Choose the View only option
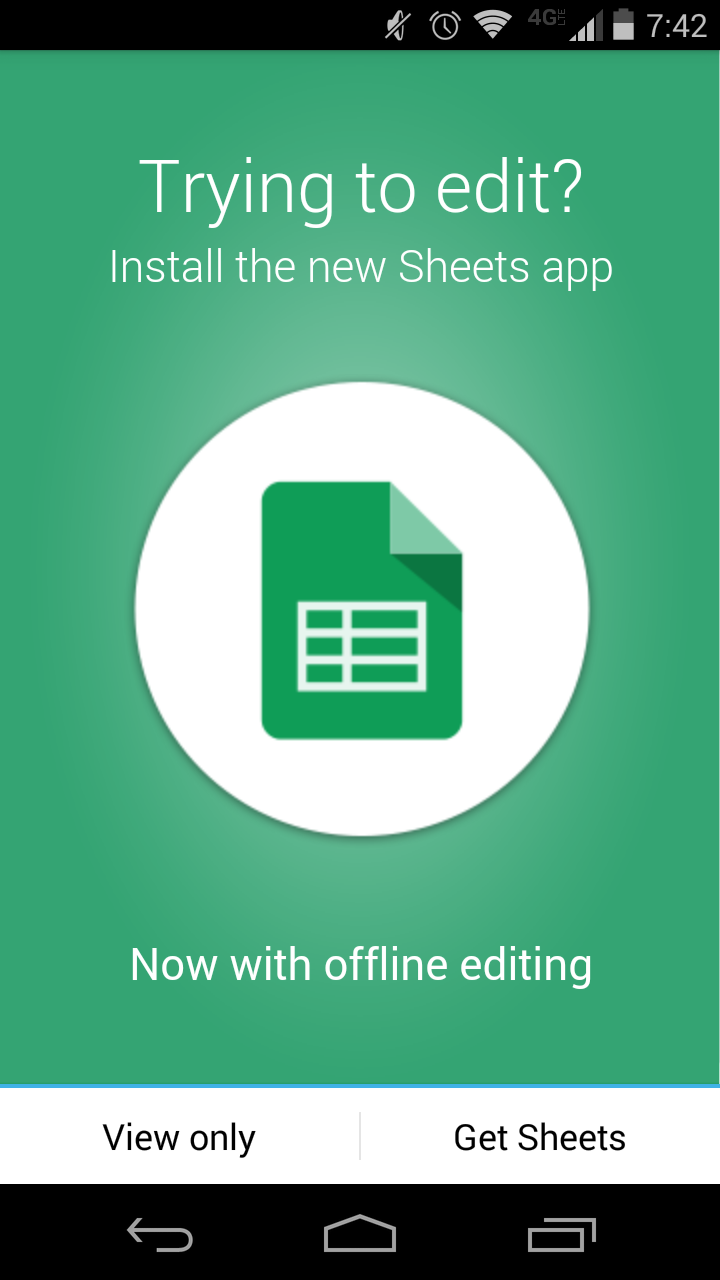This screenshot has height=1280, width=720. pos(180,1137)
